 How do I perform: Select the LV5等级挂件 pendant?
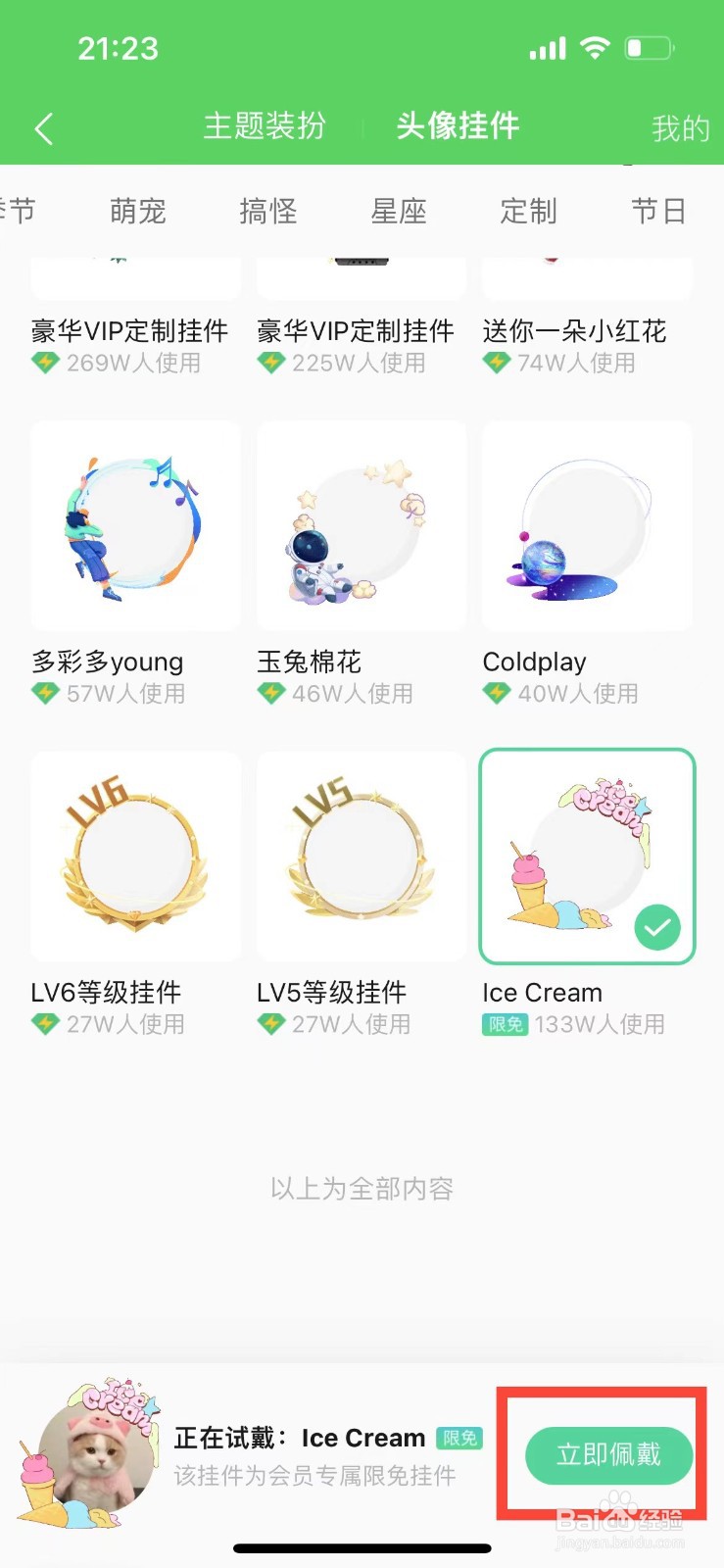361,856
